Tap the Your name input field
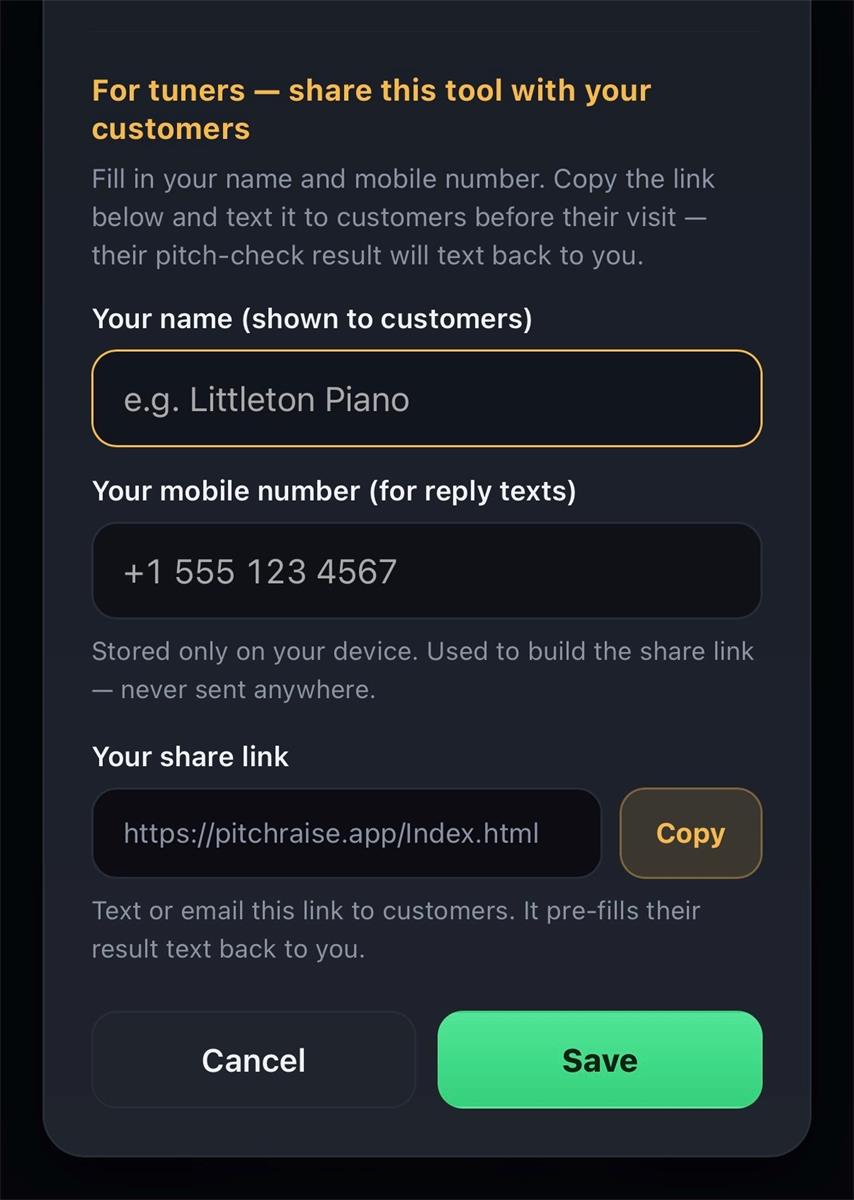854x1200 pixels. click(x=426, y=399)
